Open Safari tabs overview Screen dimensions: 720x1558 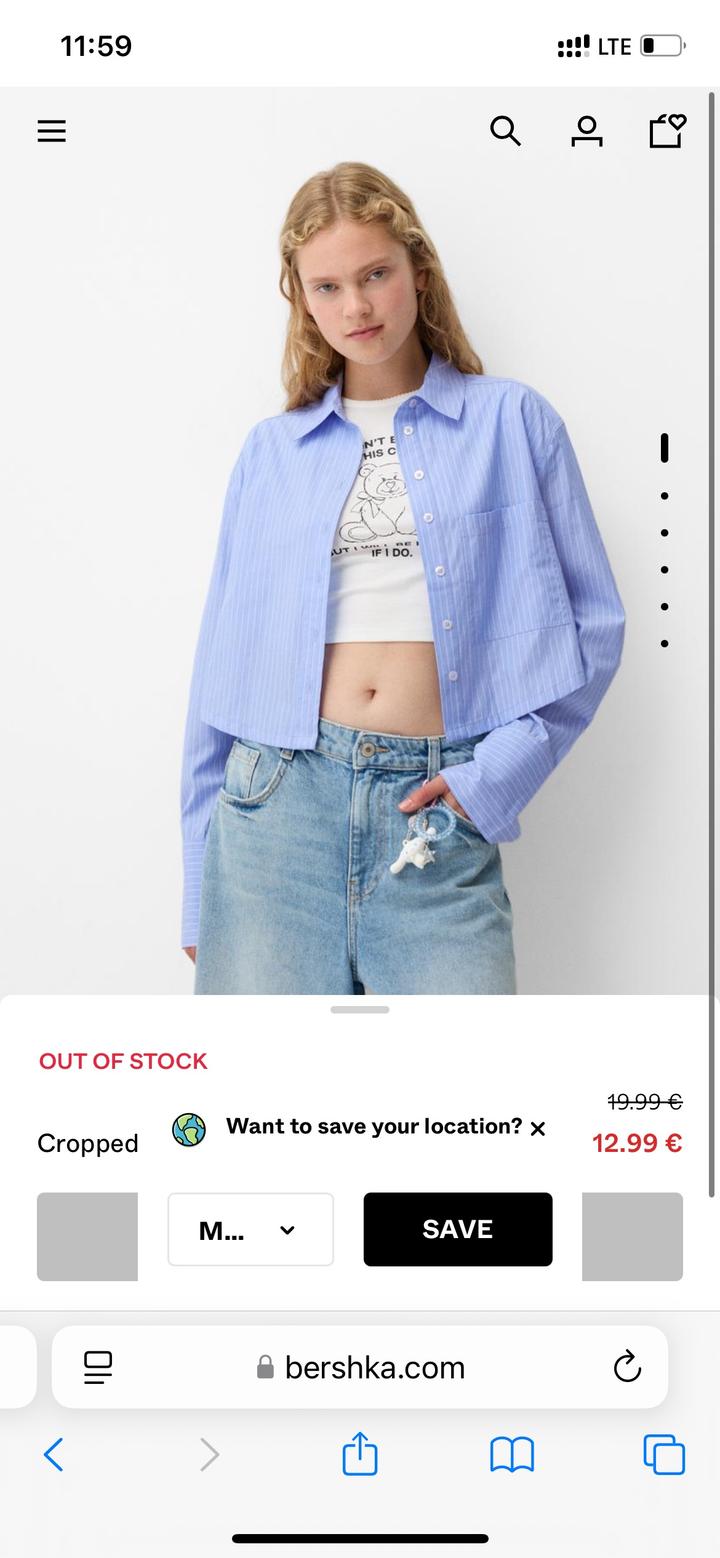tap(664, 1454)
